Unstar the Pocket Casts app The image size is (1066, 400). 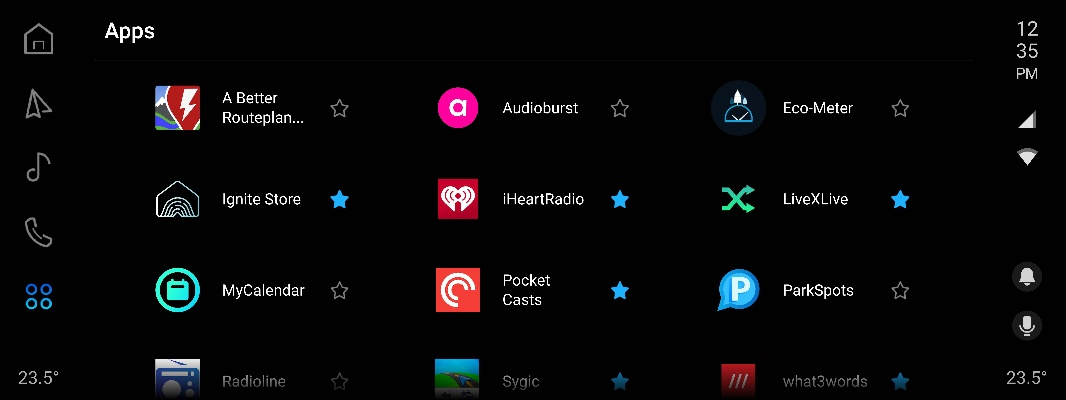(x=620, y=290)
